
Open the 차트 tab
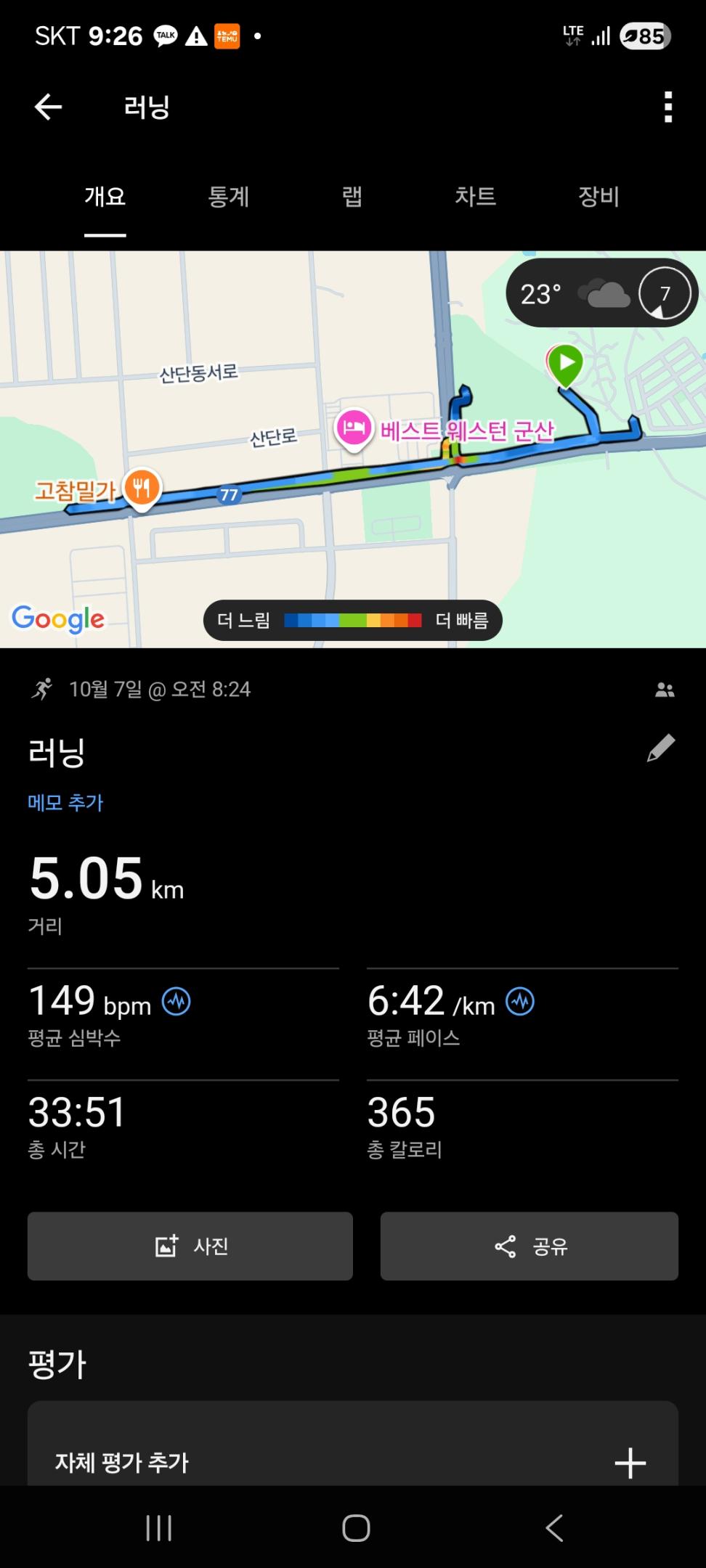(x=476, y=196)
